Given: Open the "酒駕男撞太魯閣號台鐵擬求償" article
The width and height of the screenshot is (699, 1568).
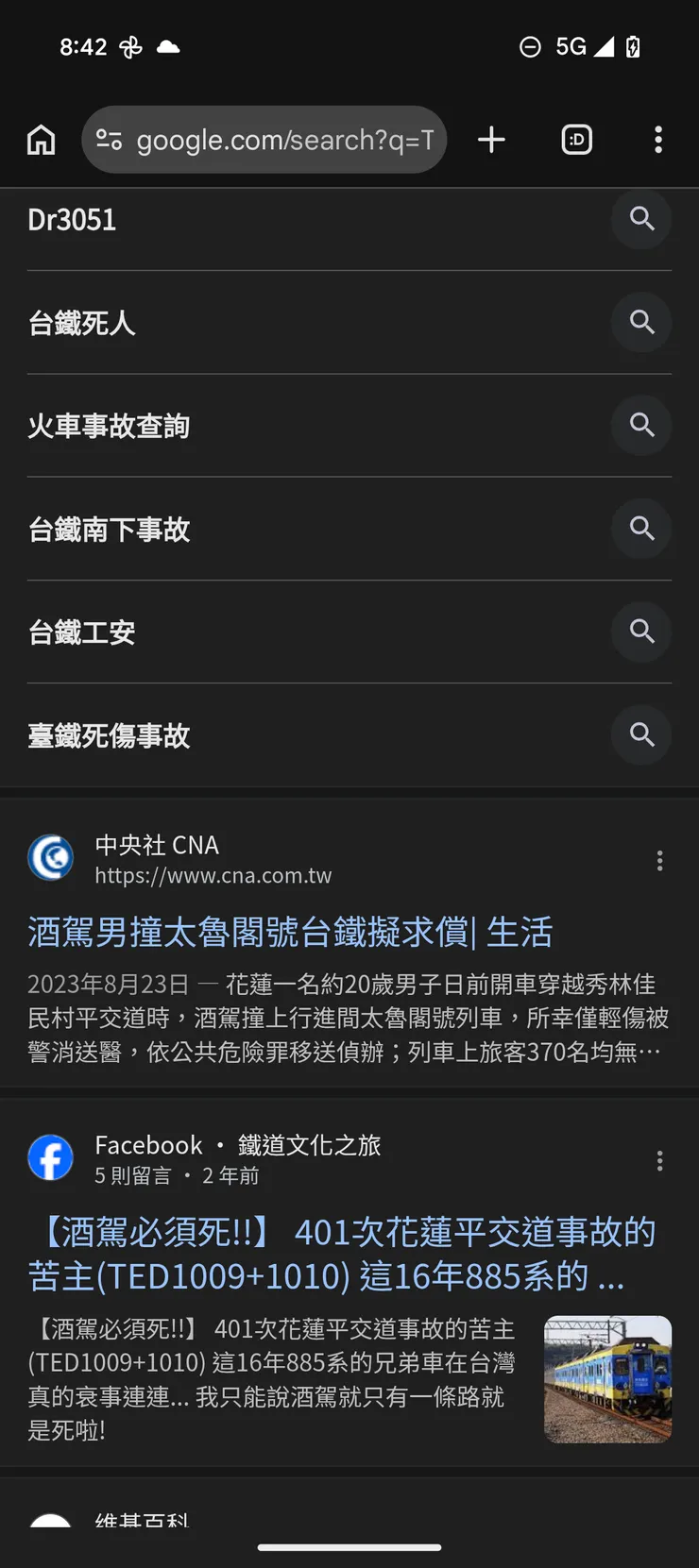Looking at the screenshot, I should 290,931.
